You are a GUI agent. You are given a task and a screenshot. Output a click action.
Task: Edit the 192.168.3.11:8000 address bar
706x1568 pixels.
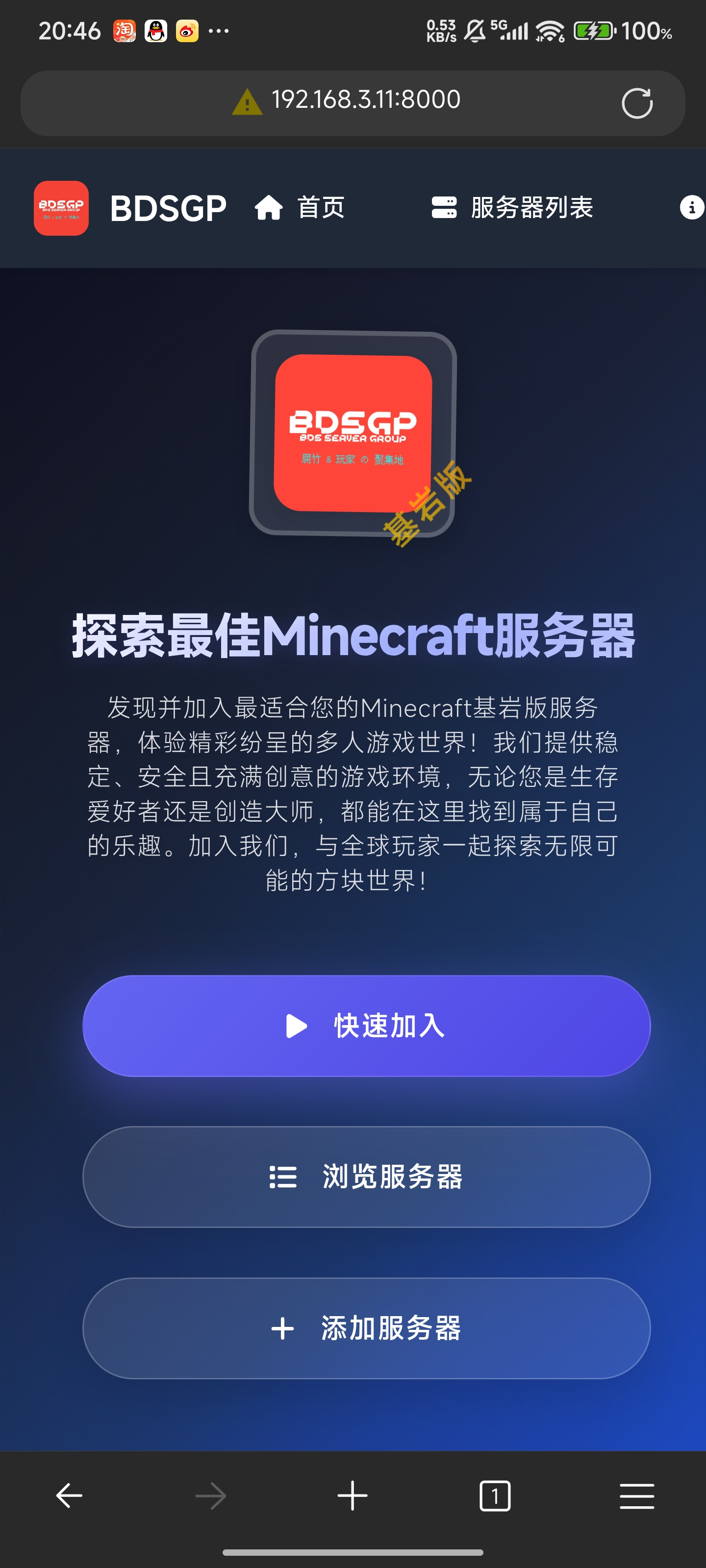[x=365, y=100]
